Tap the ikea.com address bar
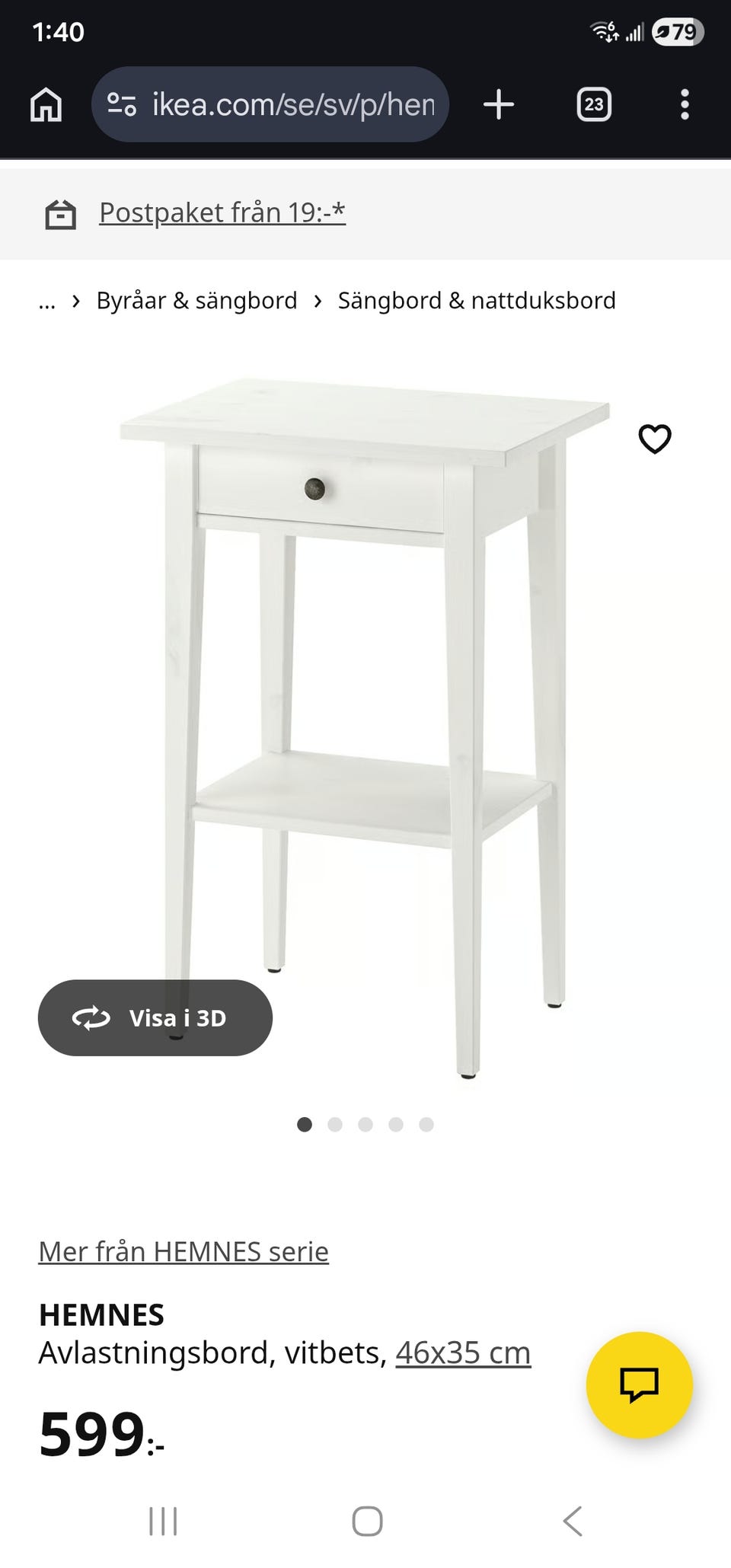 [x=270, y=104]
